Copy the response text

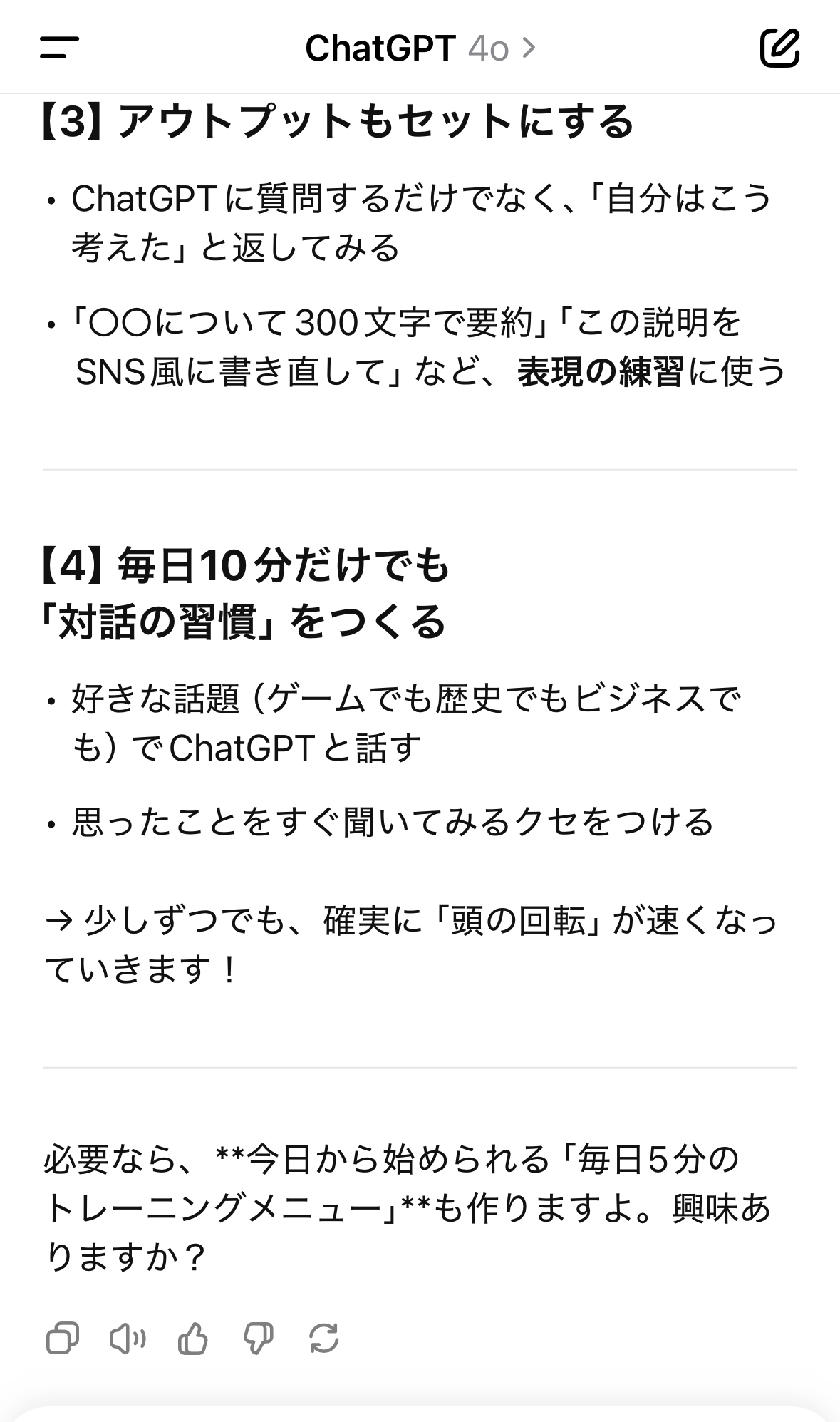click(63, 1338)
